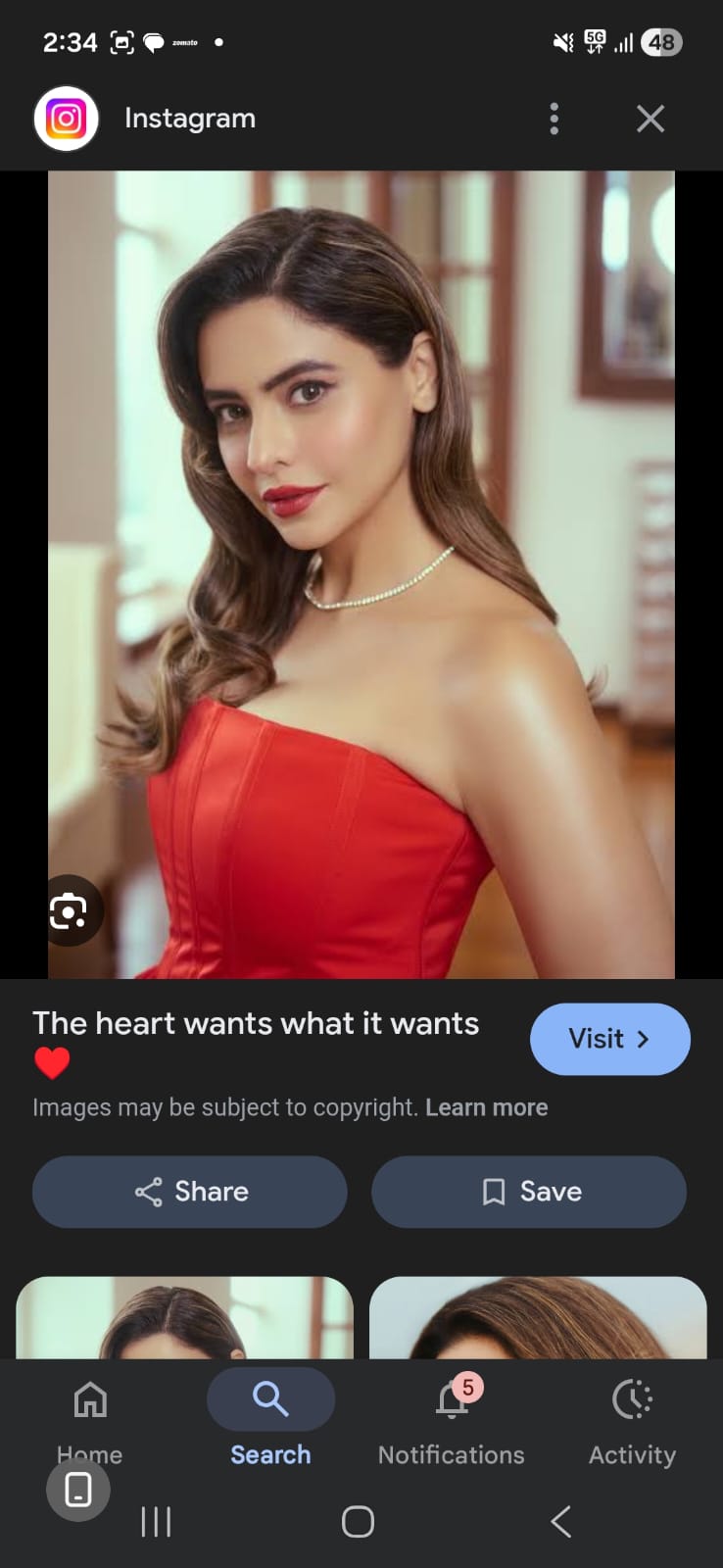Open the bottom-right related image thumbnail
The image size is (723, 1568).
(538, 1318)
